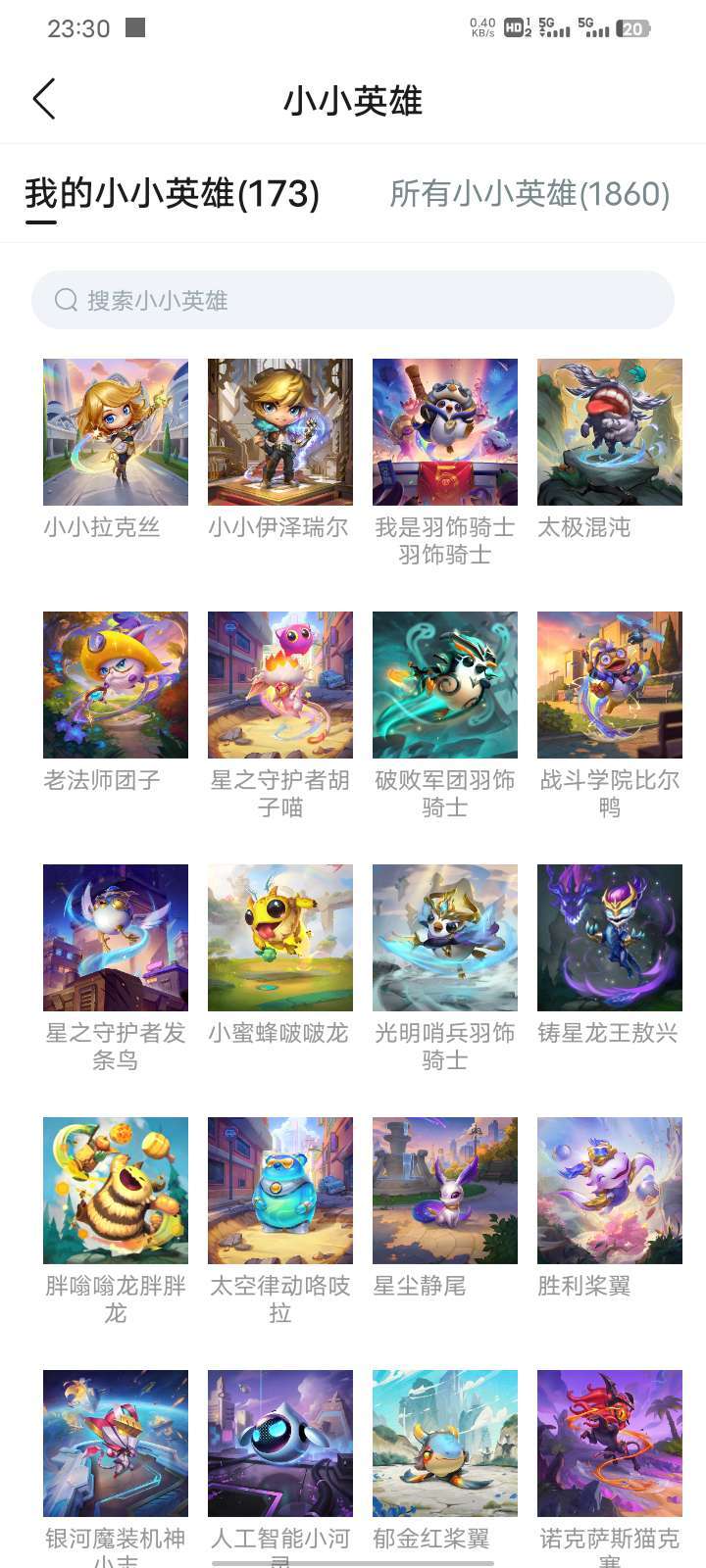The height and width of the screenshot is (1568, 706).
Task: Select the 我的小小英雄(173) tab
Action: pos(173,193)
